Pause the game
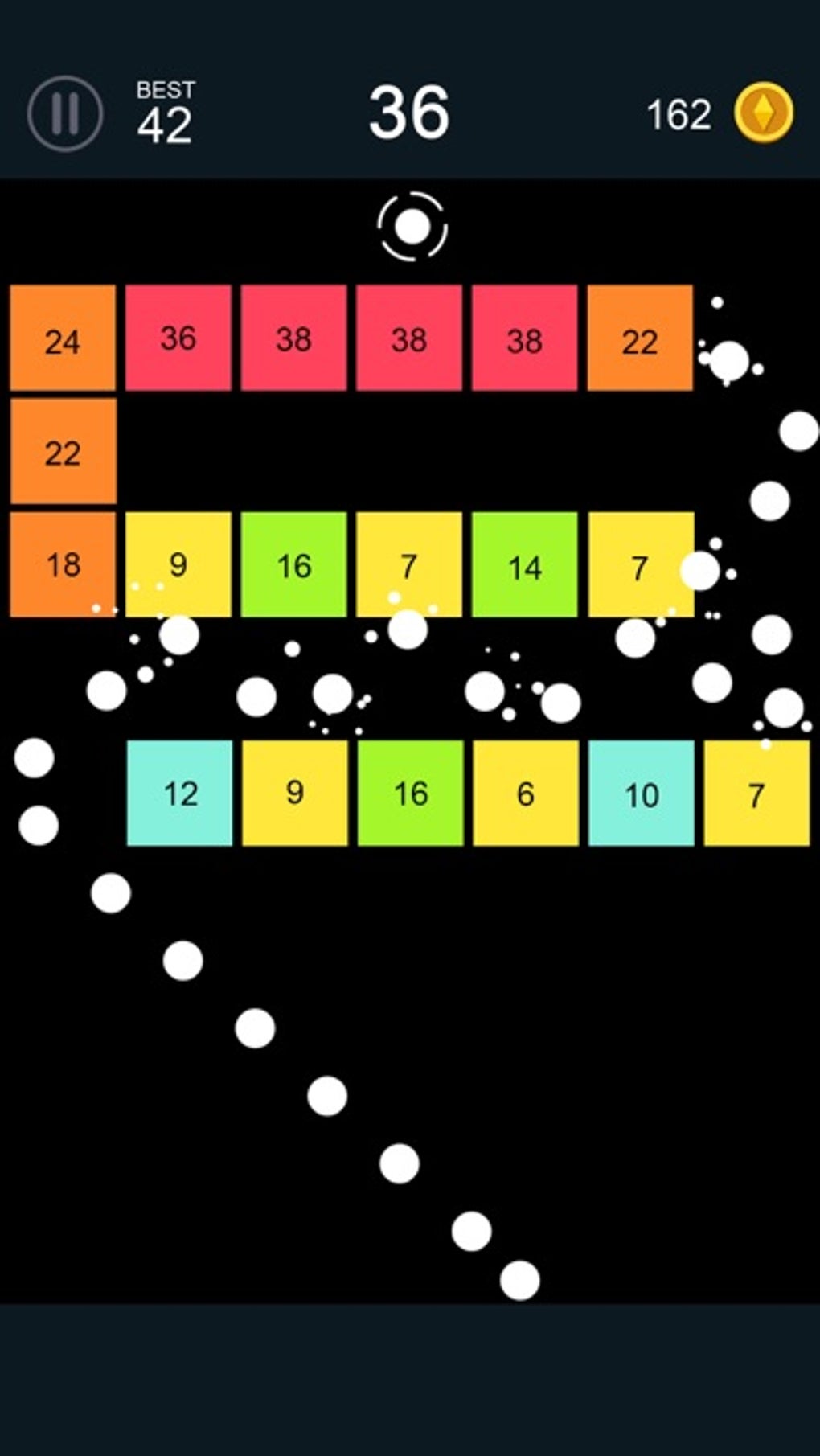 pyautogui.click(x=64, y=114)
